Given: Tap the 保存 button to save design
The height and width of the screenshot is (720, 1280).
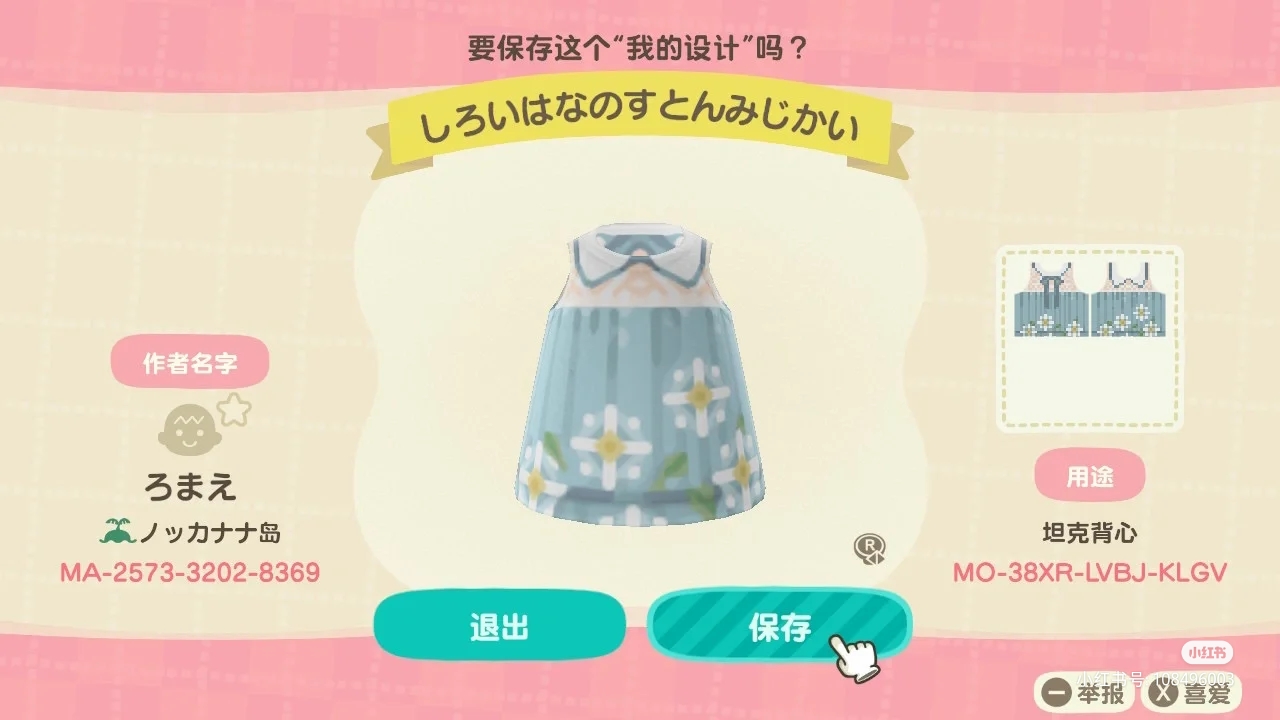Looking at the screenshot, I should point(778,627).
